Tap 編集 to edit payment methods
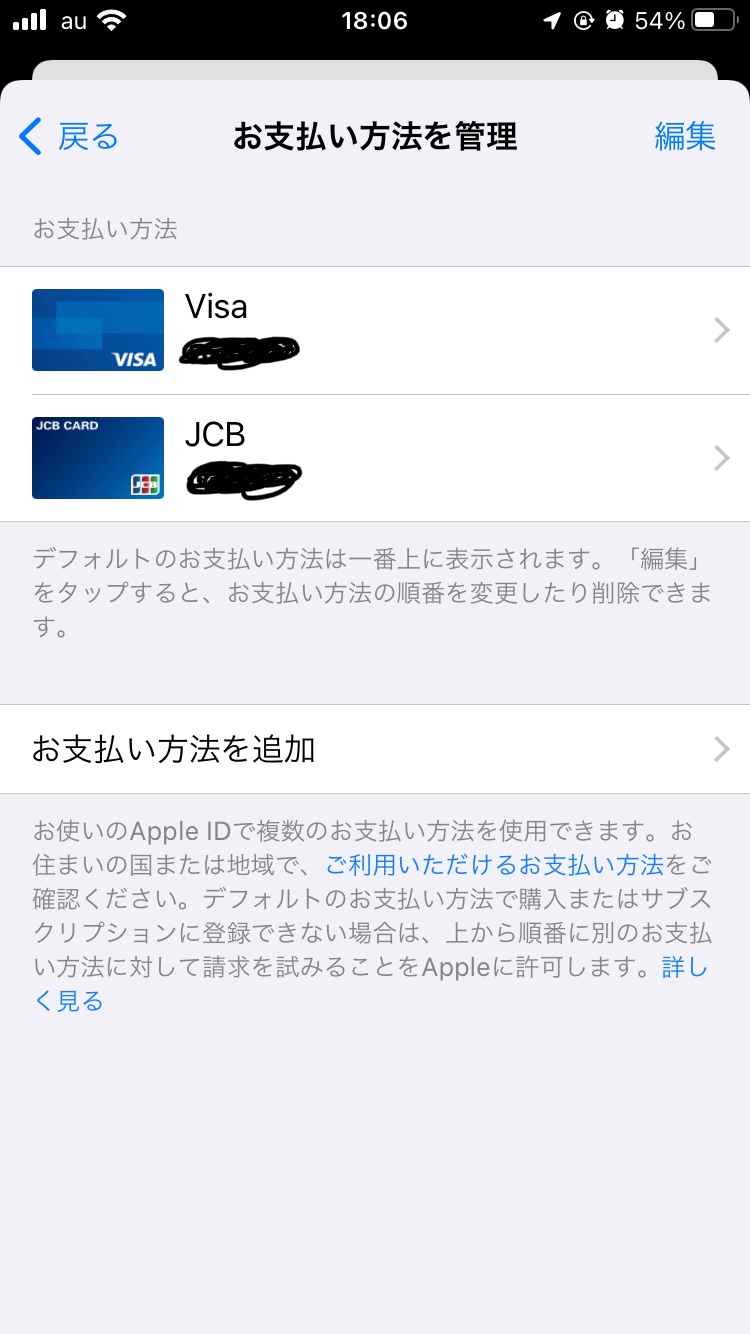The image size is (750, 1334). 685,136
